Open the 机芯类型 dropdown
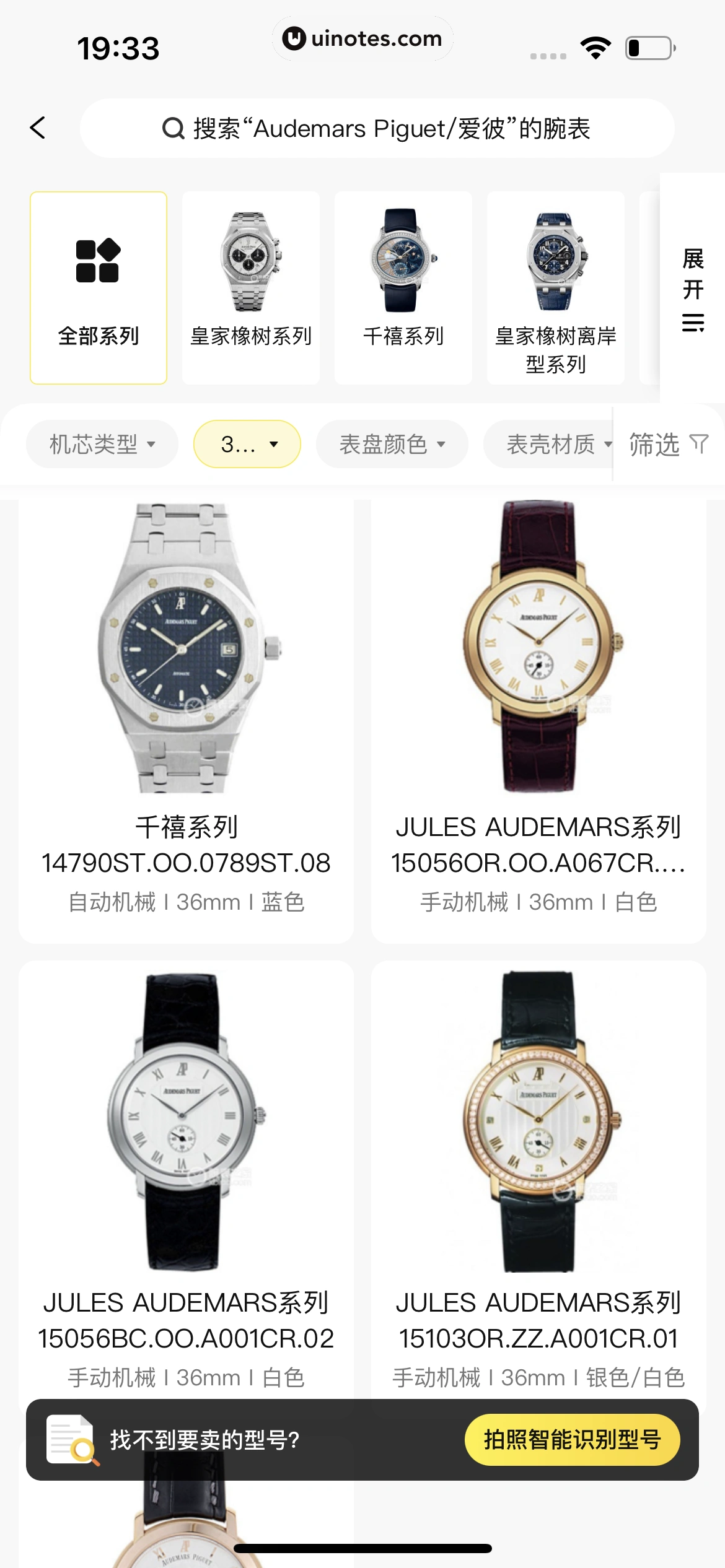725x1568 pixels. point(102,443)
